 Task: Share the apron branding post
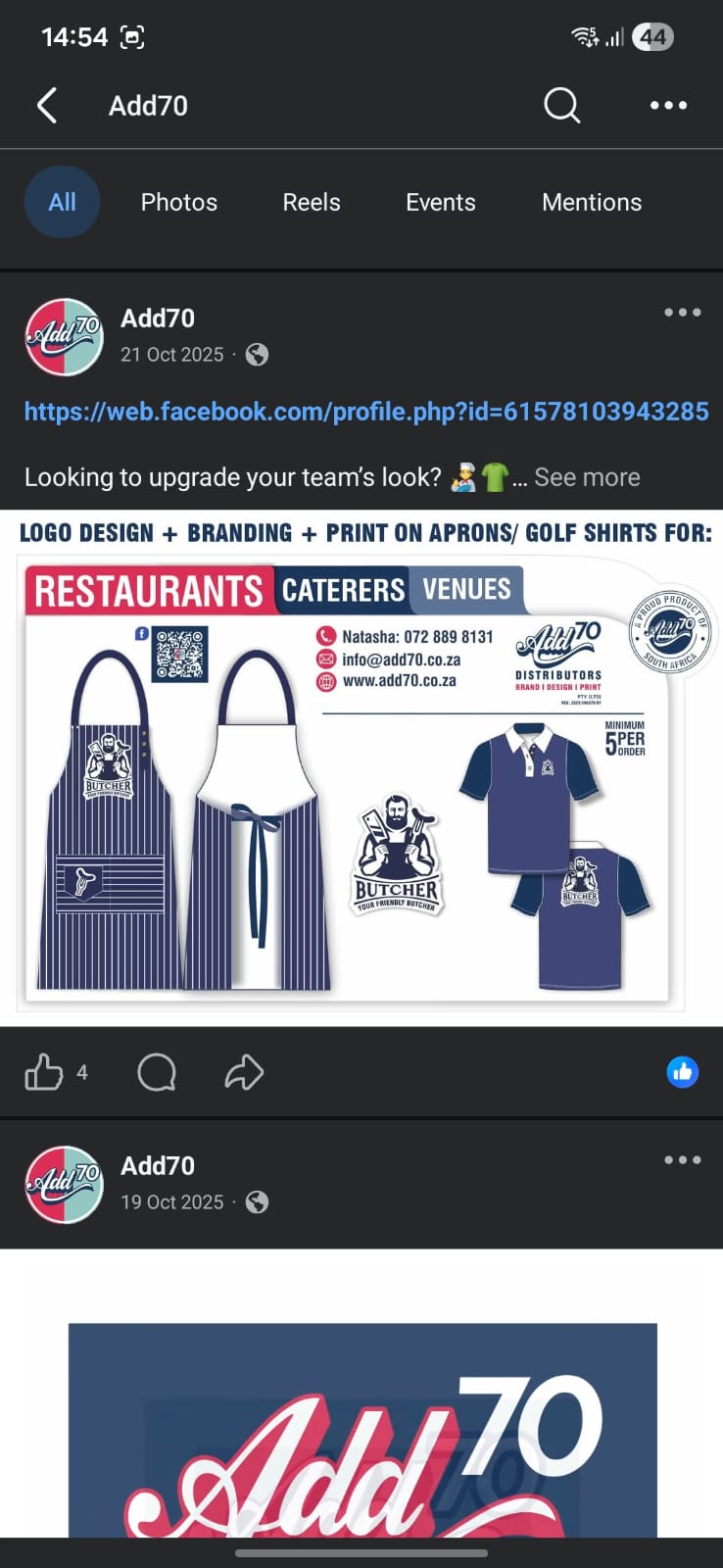point(244,1072)
